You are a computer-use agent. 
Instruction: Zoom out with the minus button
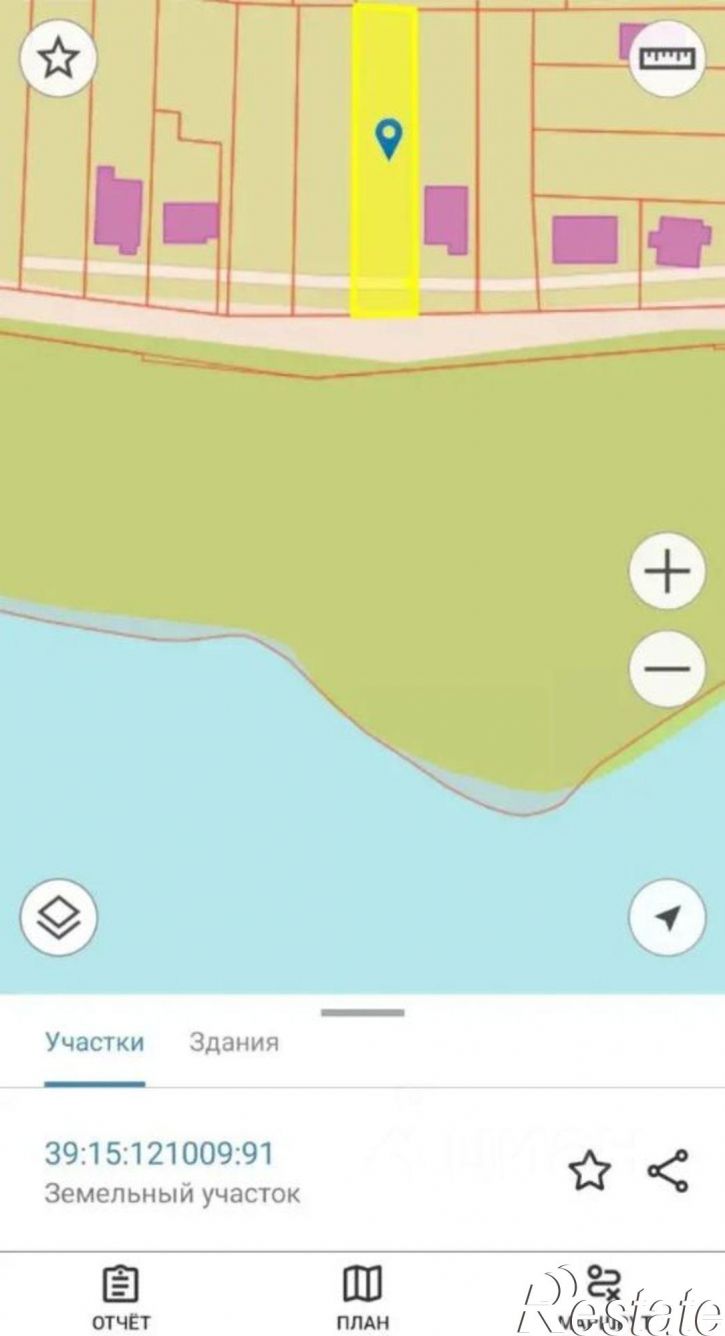tap(667, 669)
